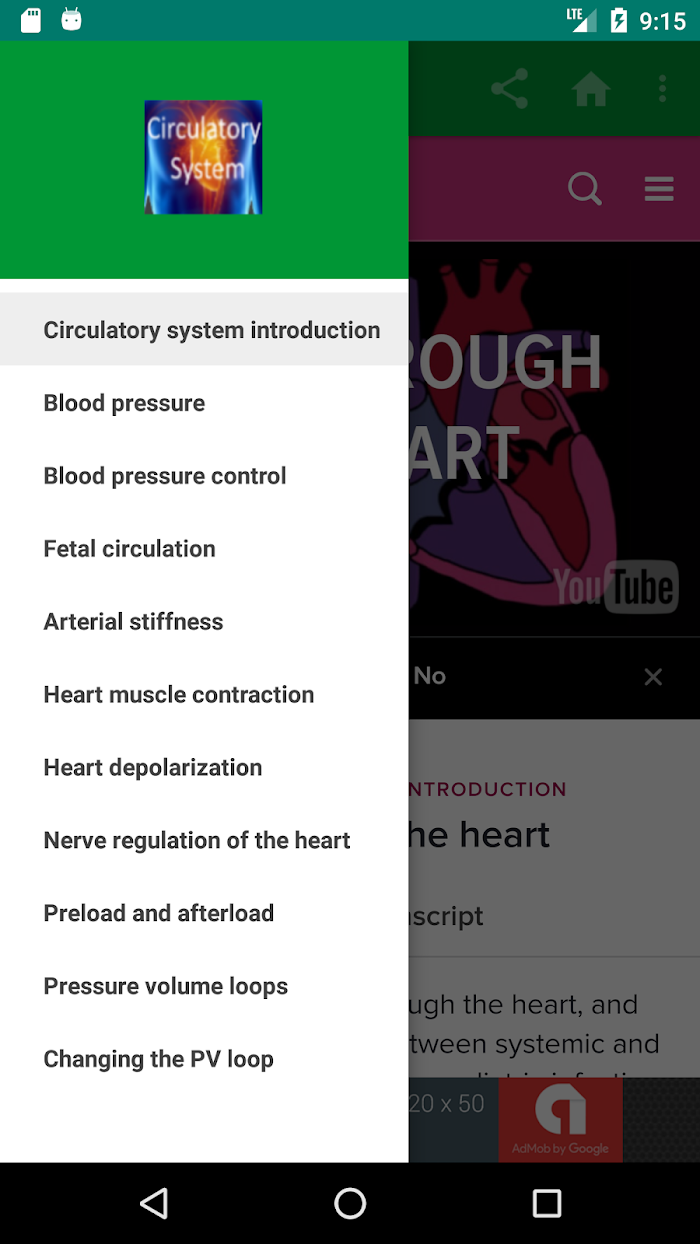700x1244 pixels.
Task: Open Blood pressure control topic
Action: tap(165, 476)
